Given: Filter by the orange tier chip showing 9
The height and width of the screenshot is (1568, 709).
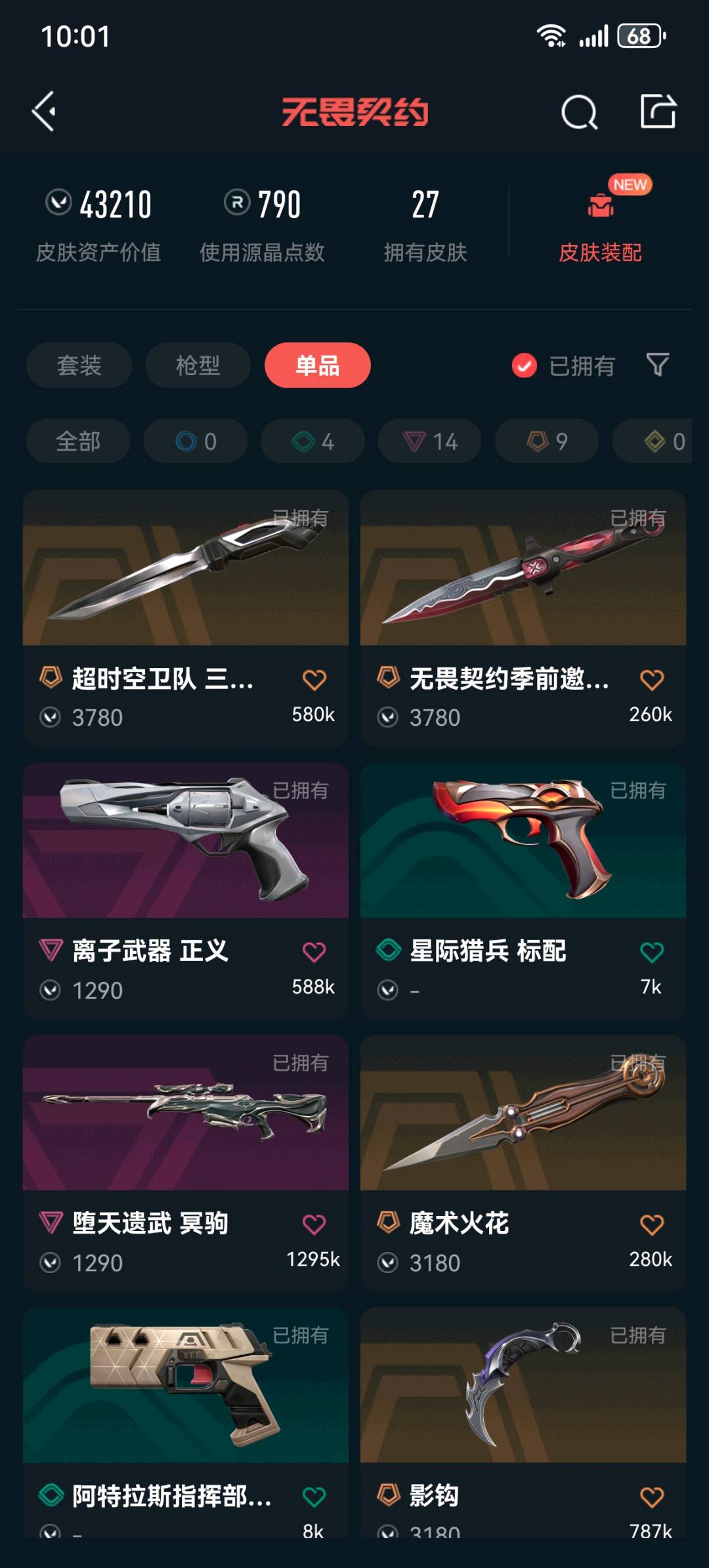Looking at the screenshot, I should coord(546,441).
